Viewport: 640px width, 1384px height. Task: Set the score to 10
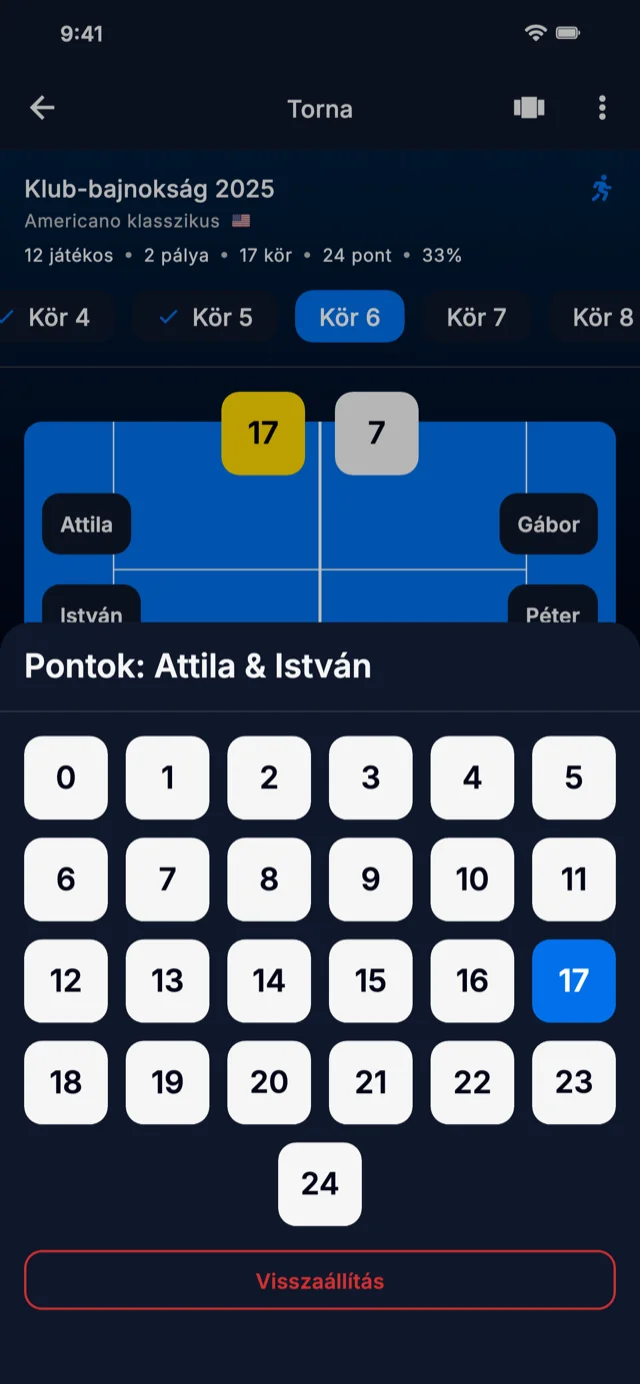tap(472, 879)
